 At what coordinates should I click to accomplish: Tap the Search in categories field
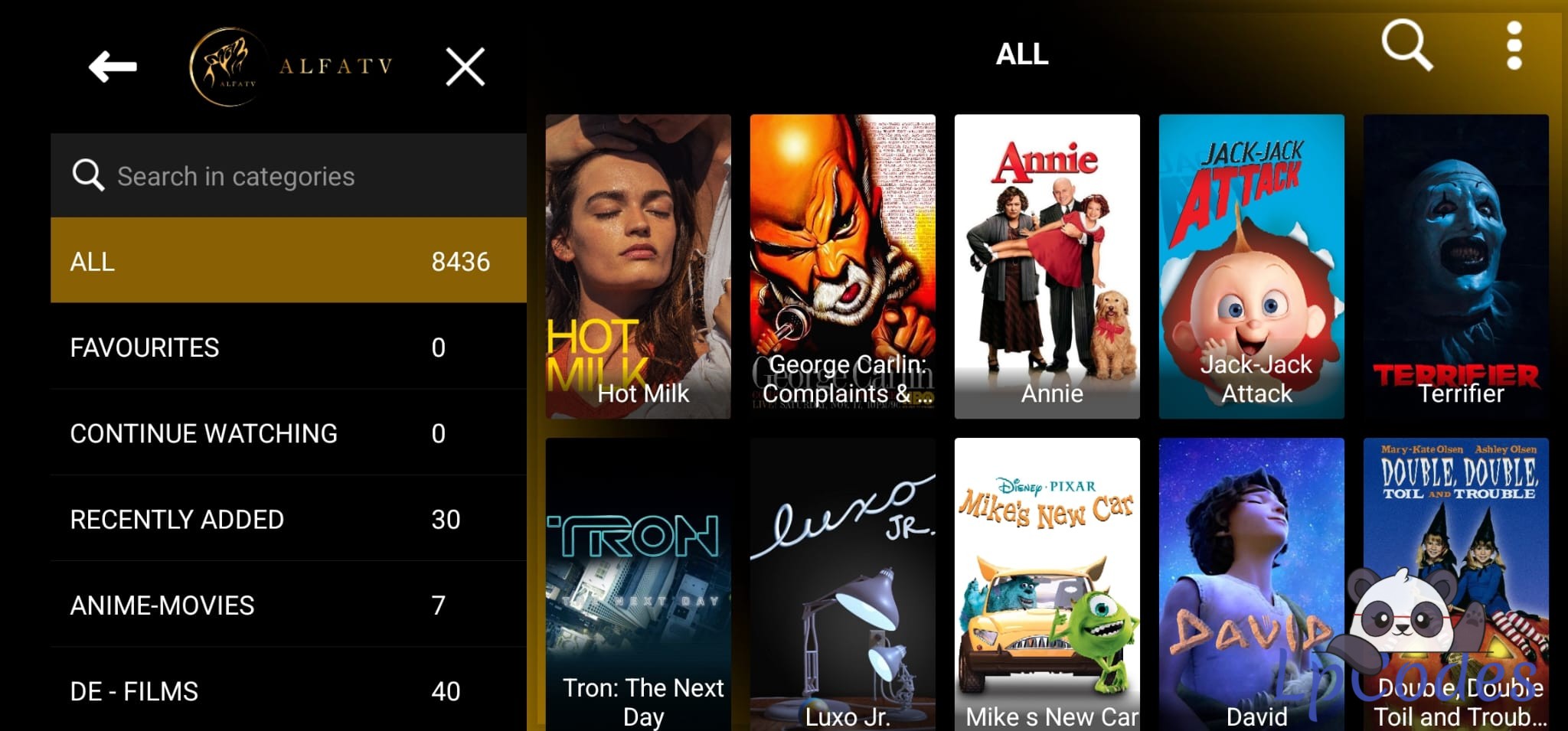coord(288,176)
